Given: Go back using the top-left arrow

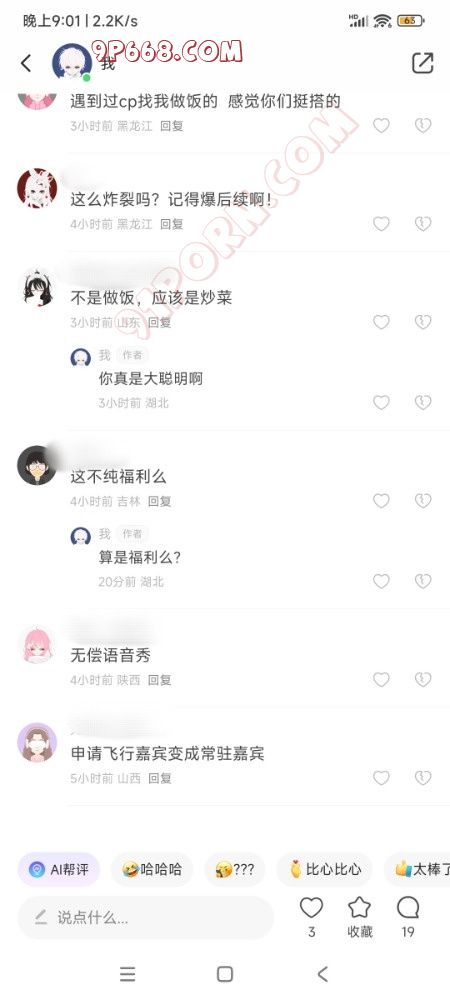Looking at the screenshot, I should (25, 63).
